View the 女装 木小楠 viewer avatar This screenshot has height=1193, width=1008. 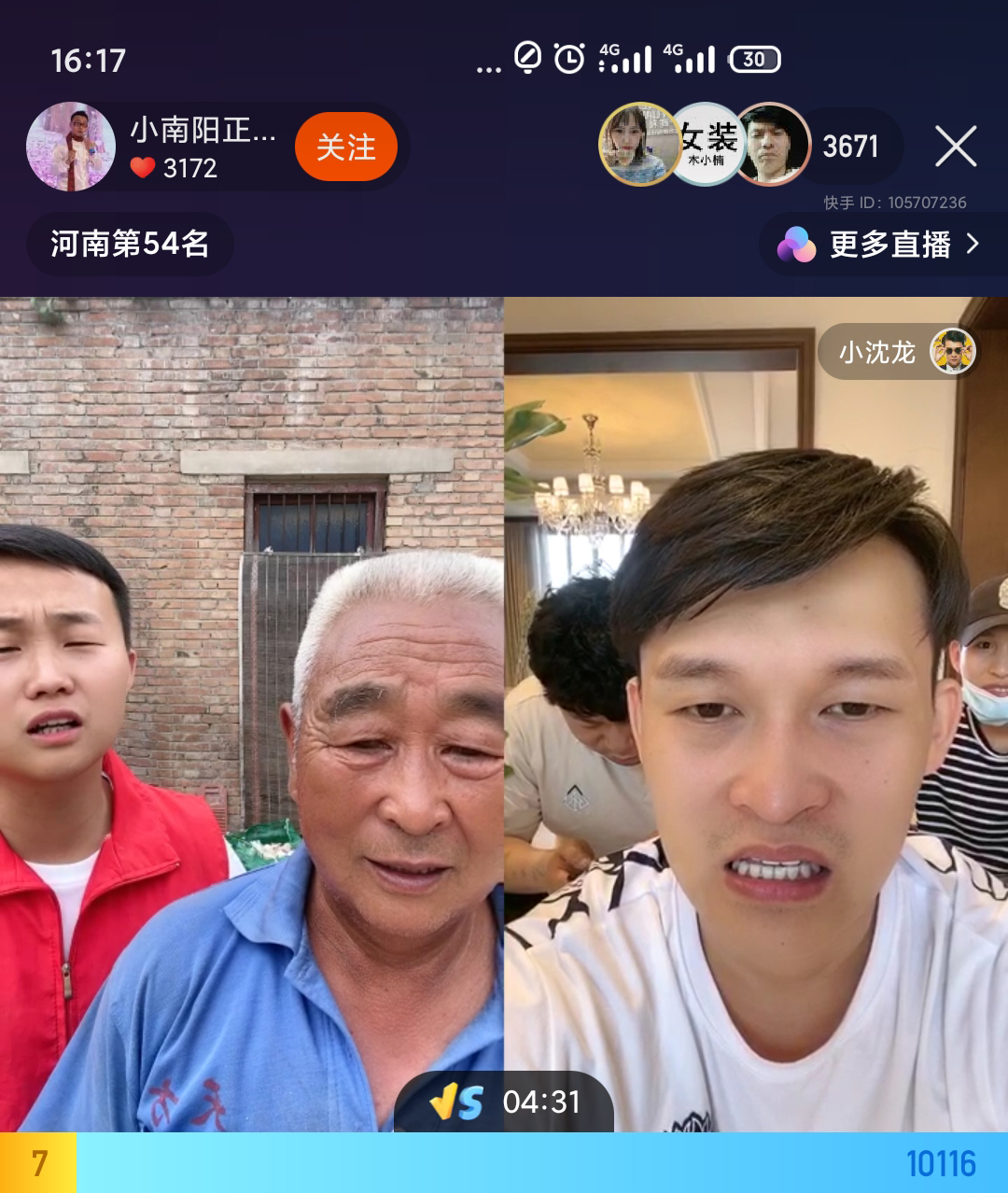[707, 144]
